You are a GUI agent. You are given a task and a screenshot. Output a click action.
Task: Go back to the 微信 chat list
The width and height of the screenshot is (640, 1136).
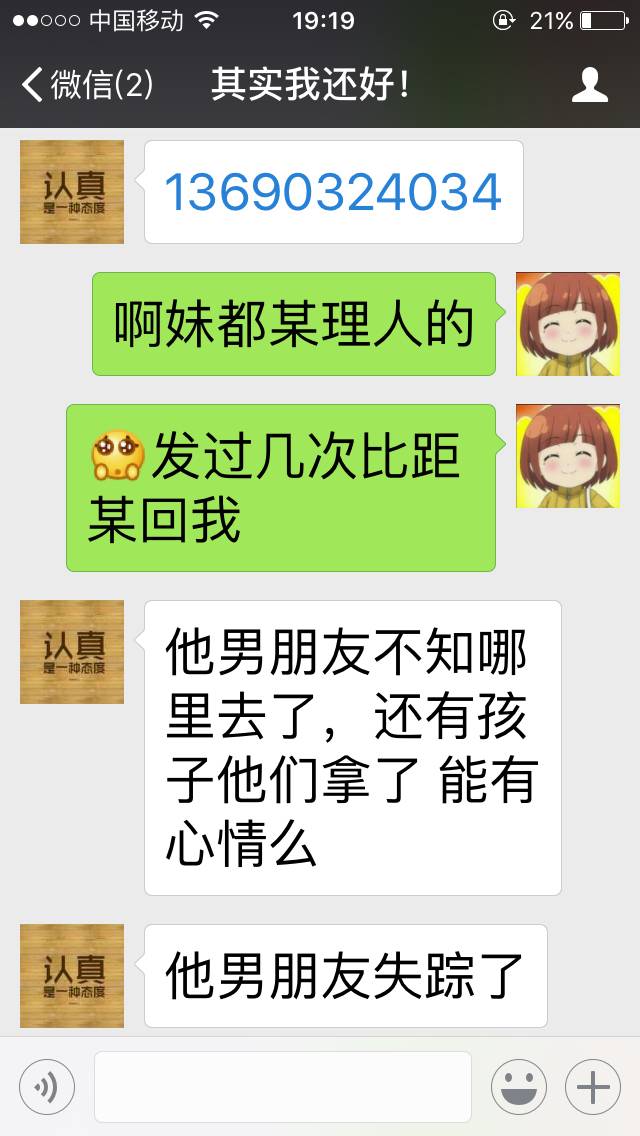click(88, 85)
